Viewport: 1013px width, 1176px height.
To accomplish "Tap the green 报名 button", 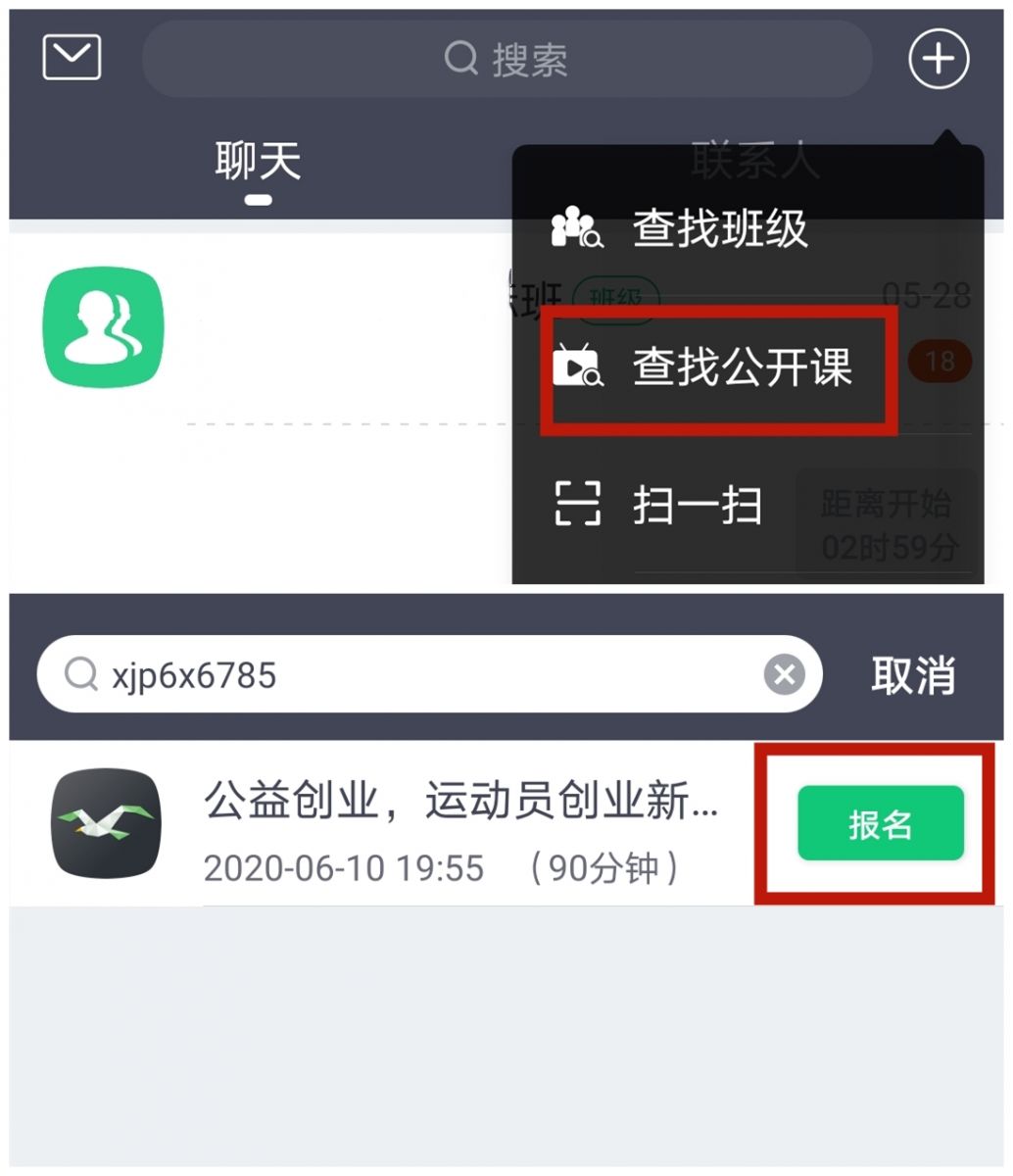I will tap(880, 824).
